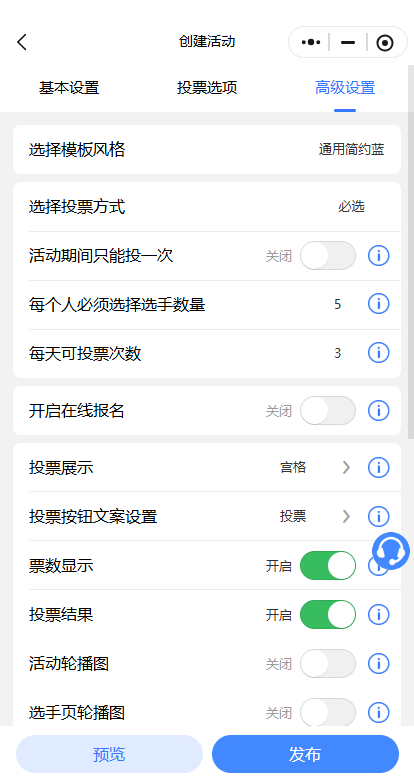Tap 发布 to publish the activity
This screenshot has width=414, height=780.
tap(306, 754)
